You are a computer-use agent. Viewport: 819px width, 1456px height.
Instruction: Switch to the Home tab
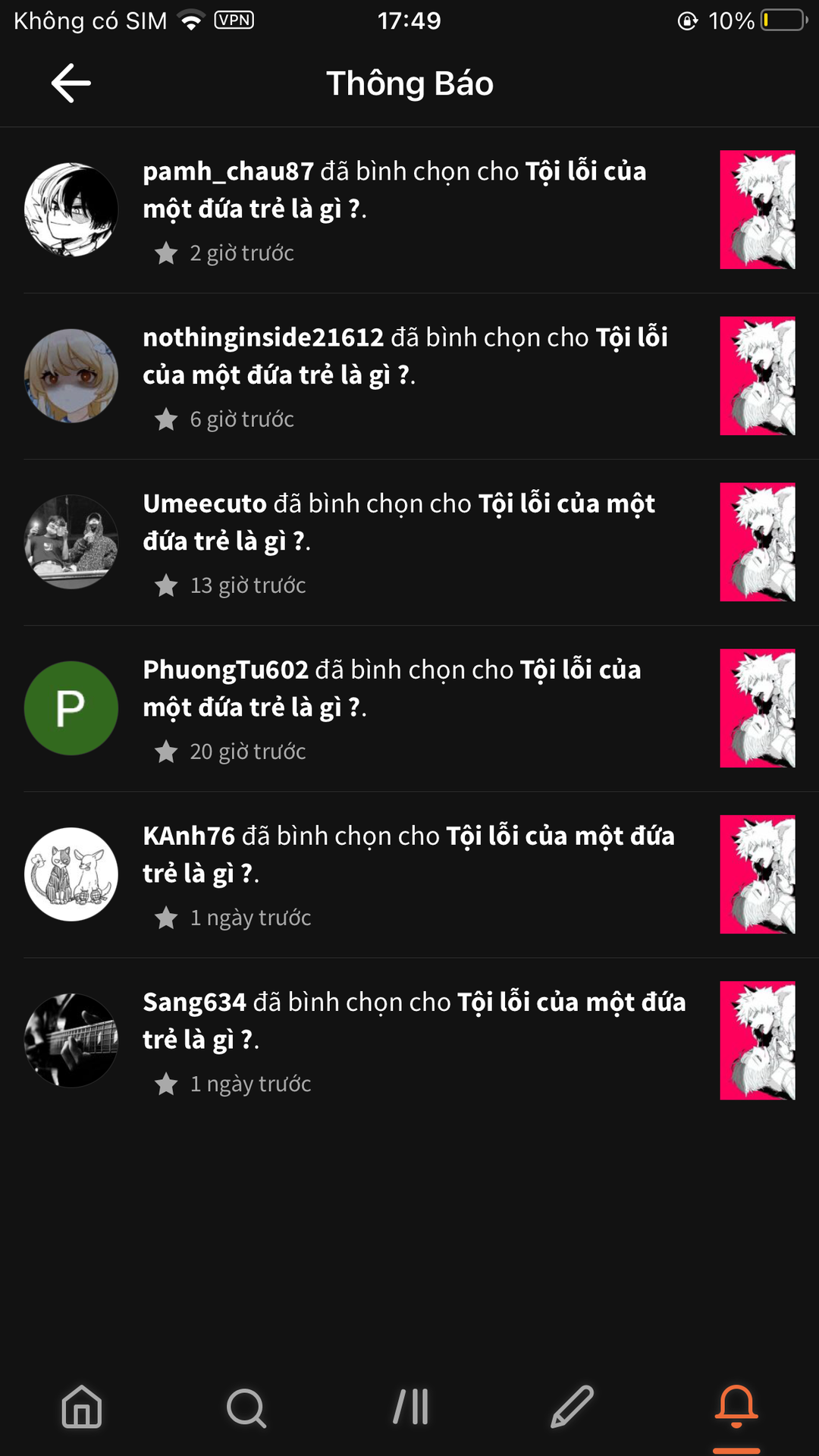point(82,1407)
